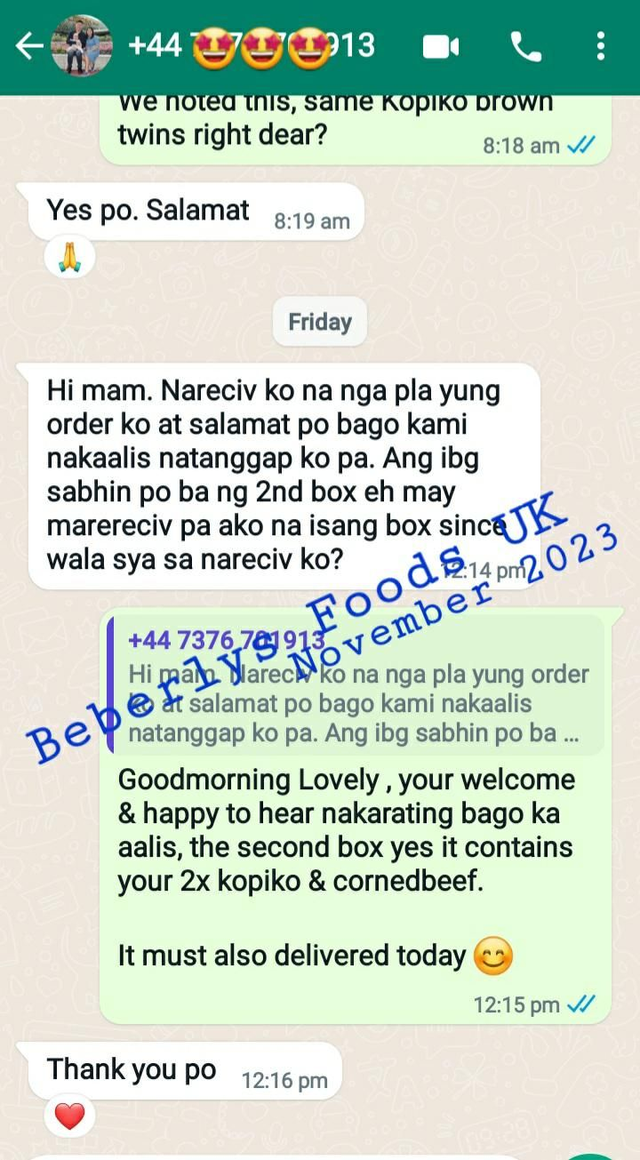Start a voice call with this contact

(x=525, y=46)
